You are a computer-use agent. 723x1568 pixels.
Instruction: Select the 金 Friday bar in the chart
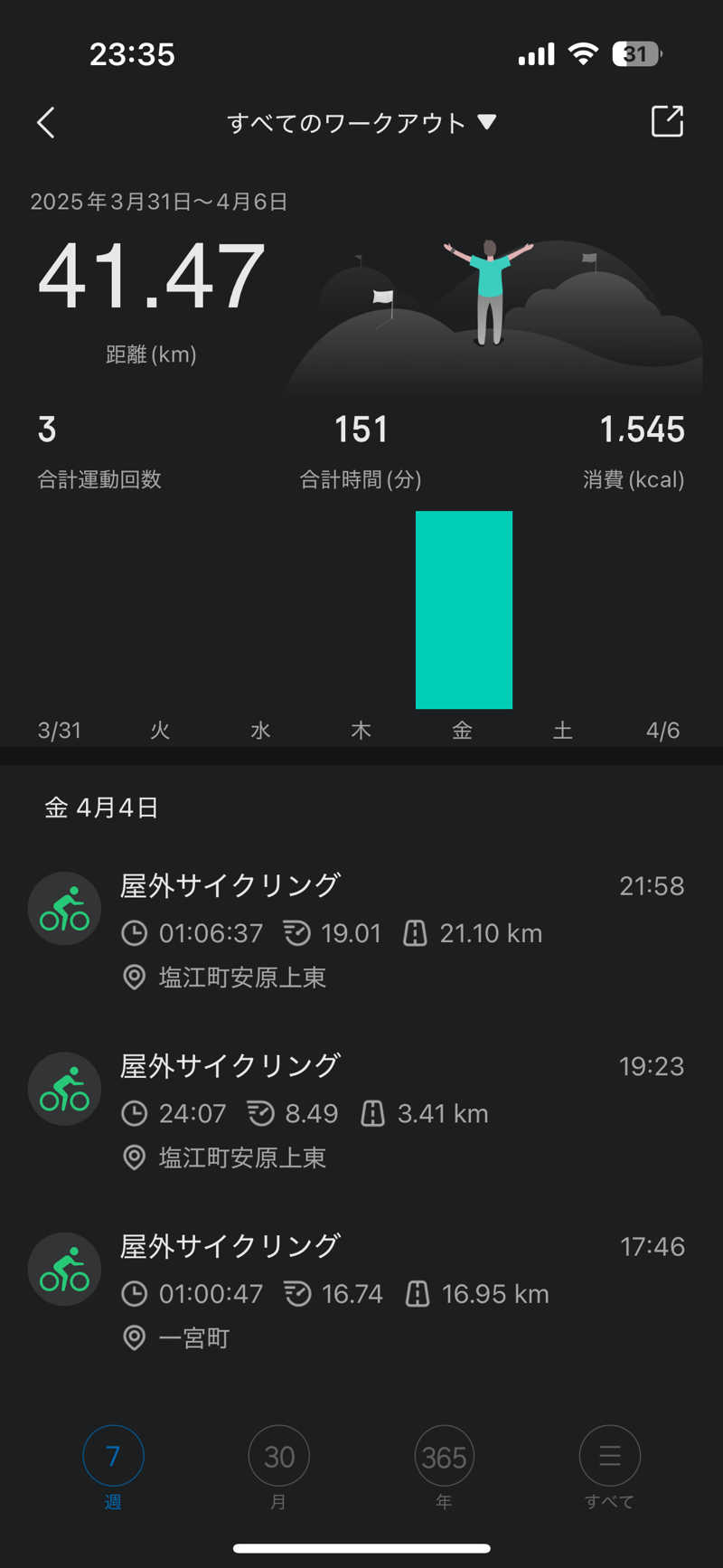click(464, 610)
